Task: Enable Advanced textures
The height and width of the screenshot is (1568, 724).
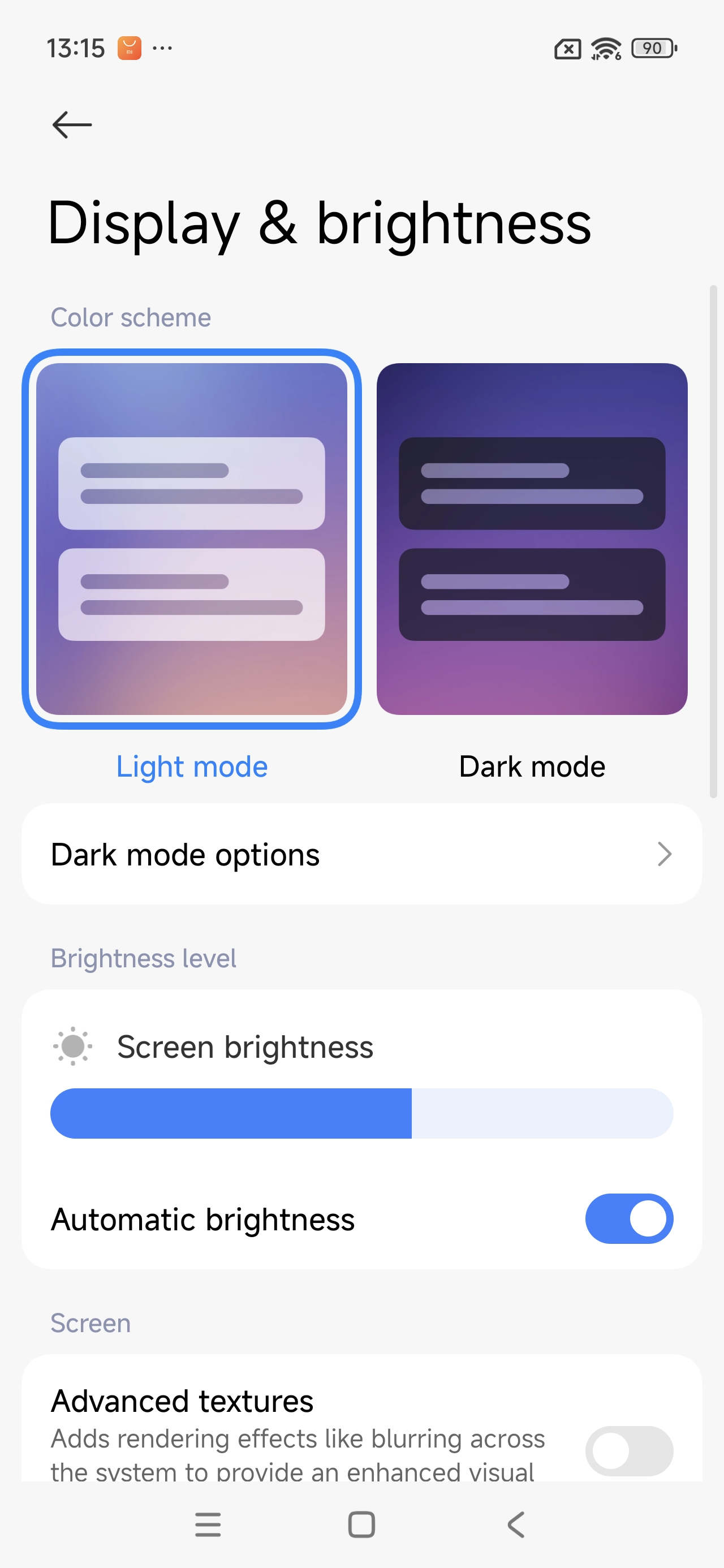Action: coord(629,1450)
